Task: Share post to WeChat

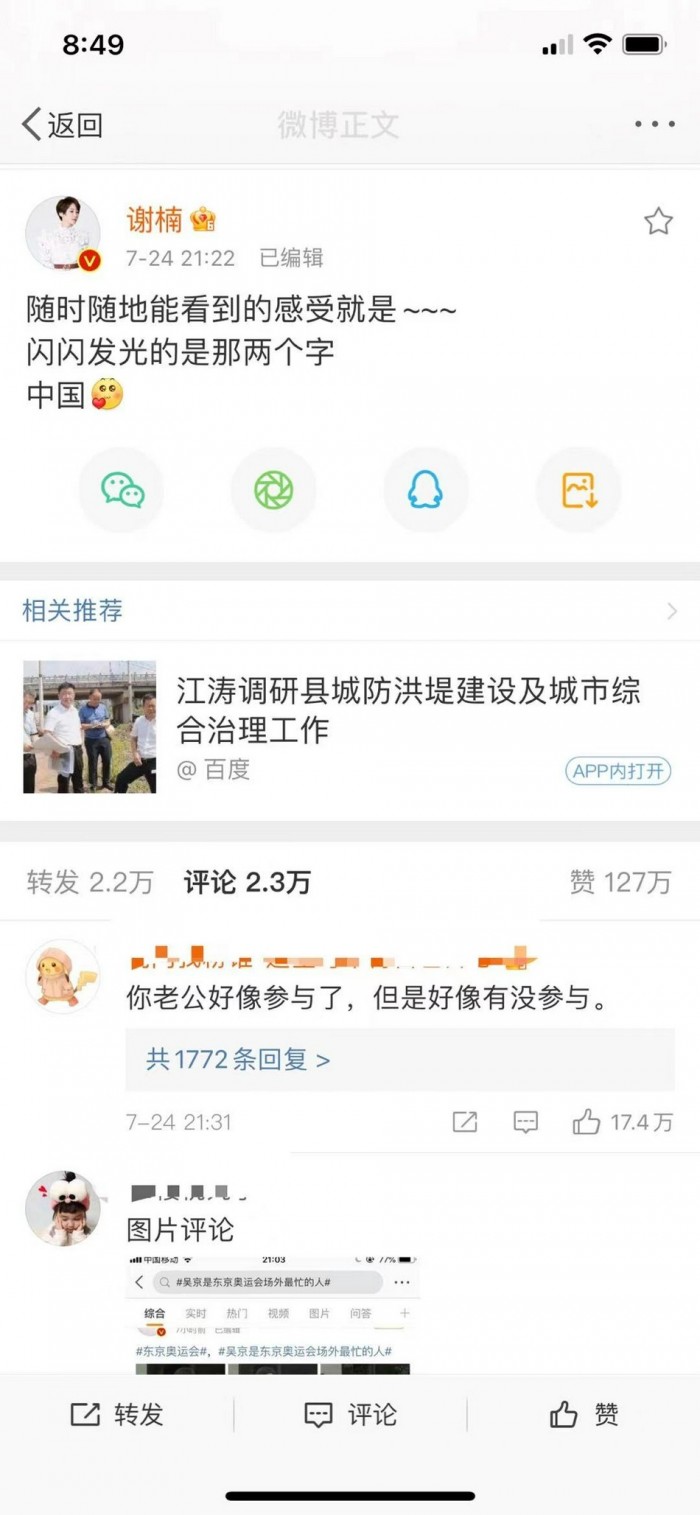Action: 122,490
